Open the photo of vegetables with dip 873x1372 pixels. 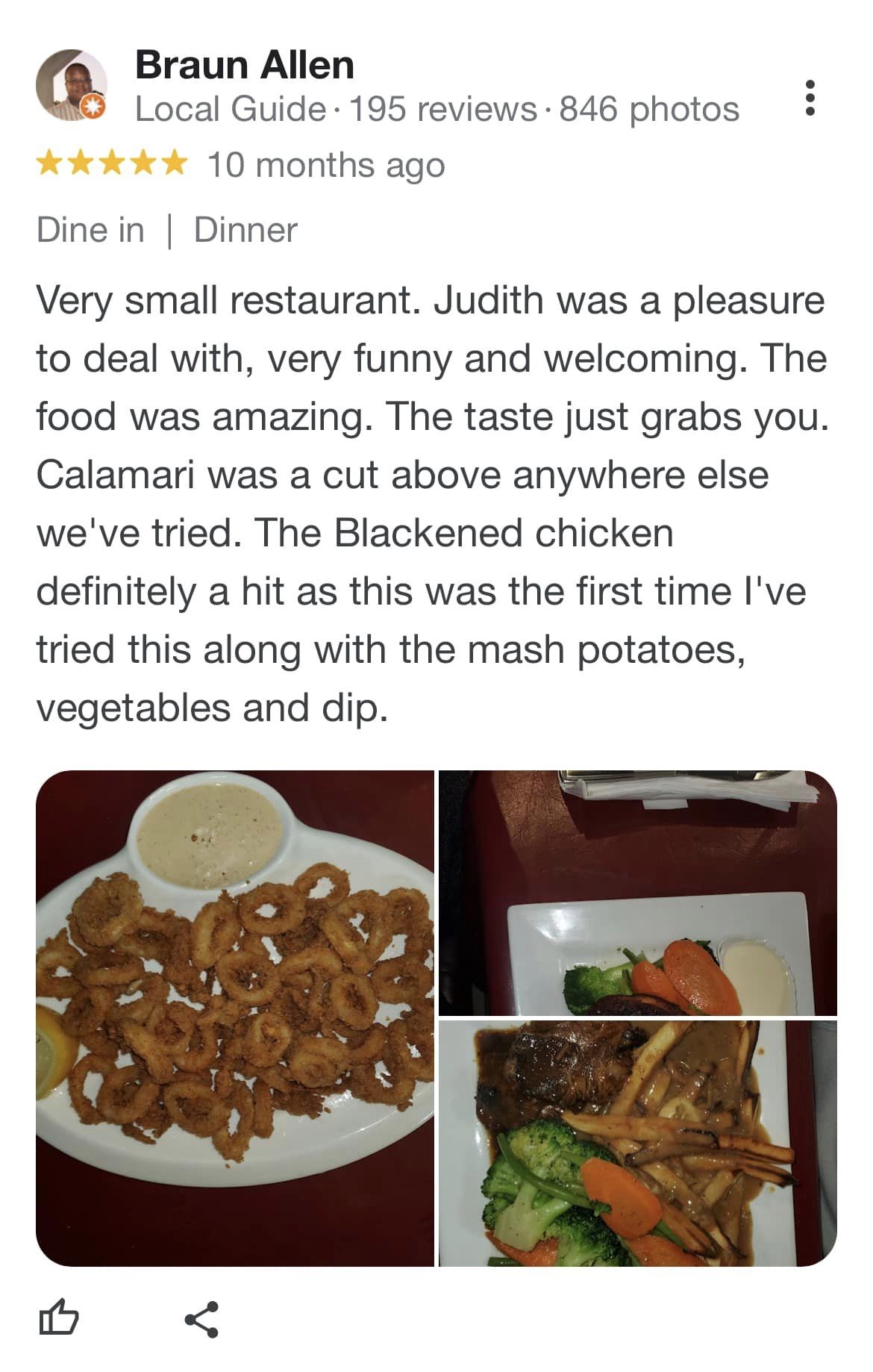tap(637, 893)
